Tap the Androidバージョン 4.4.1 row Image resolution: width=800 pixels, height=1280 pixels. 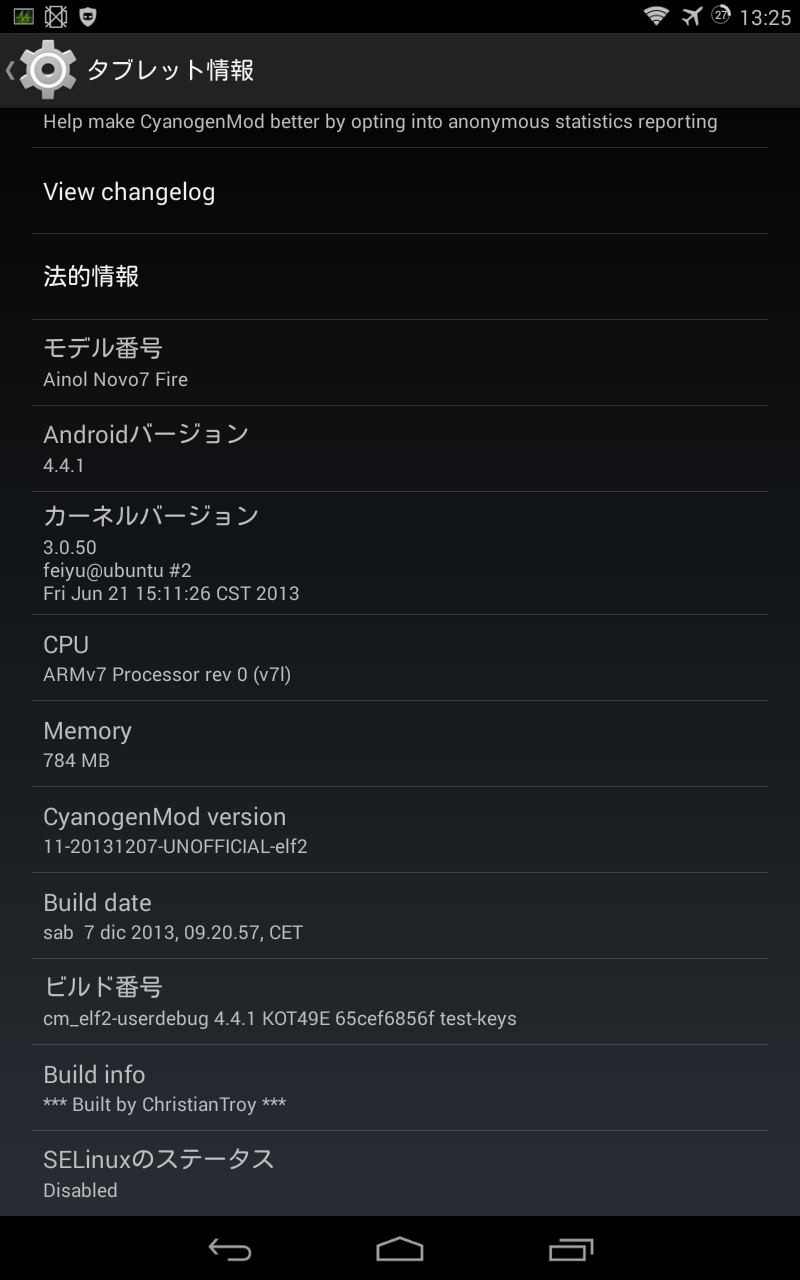click(400, 449)
